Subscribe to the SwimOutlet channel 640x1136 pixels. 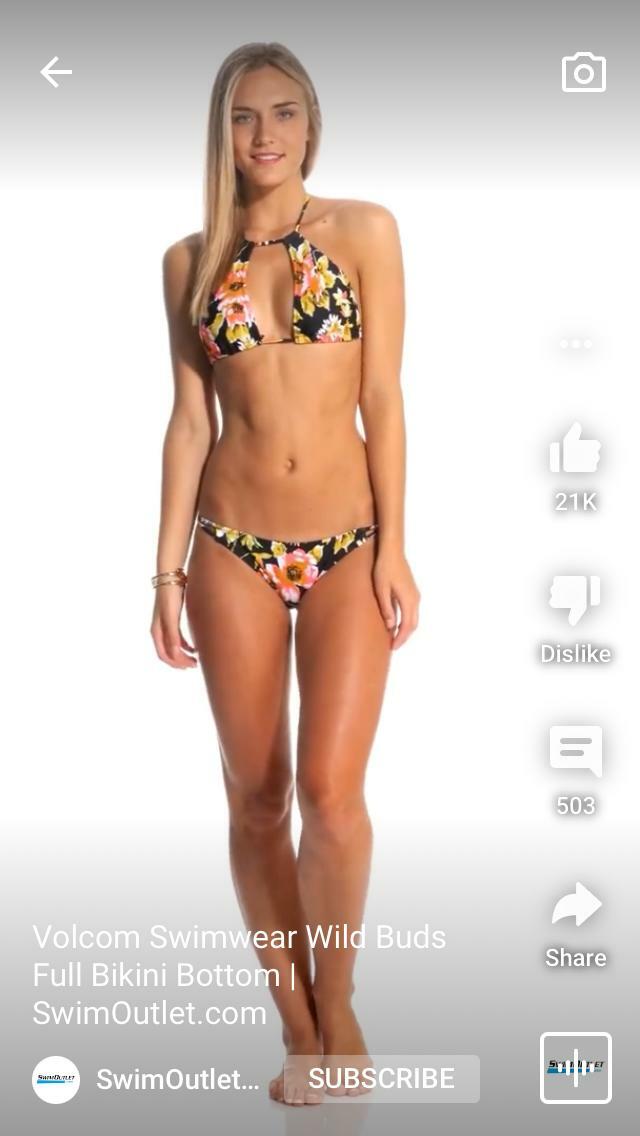point(381,1079)
